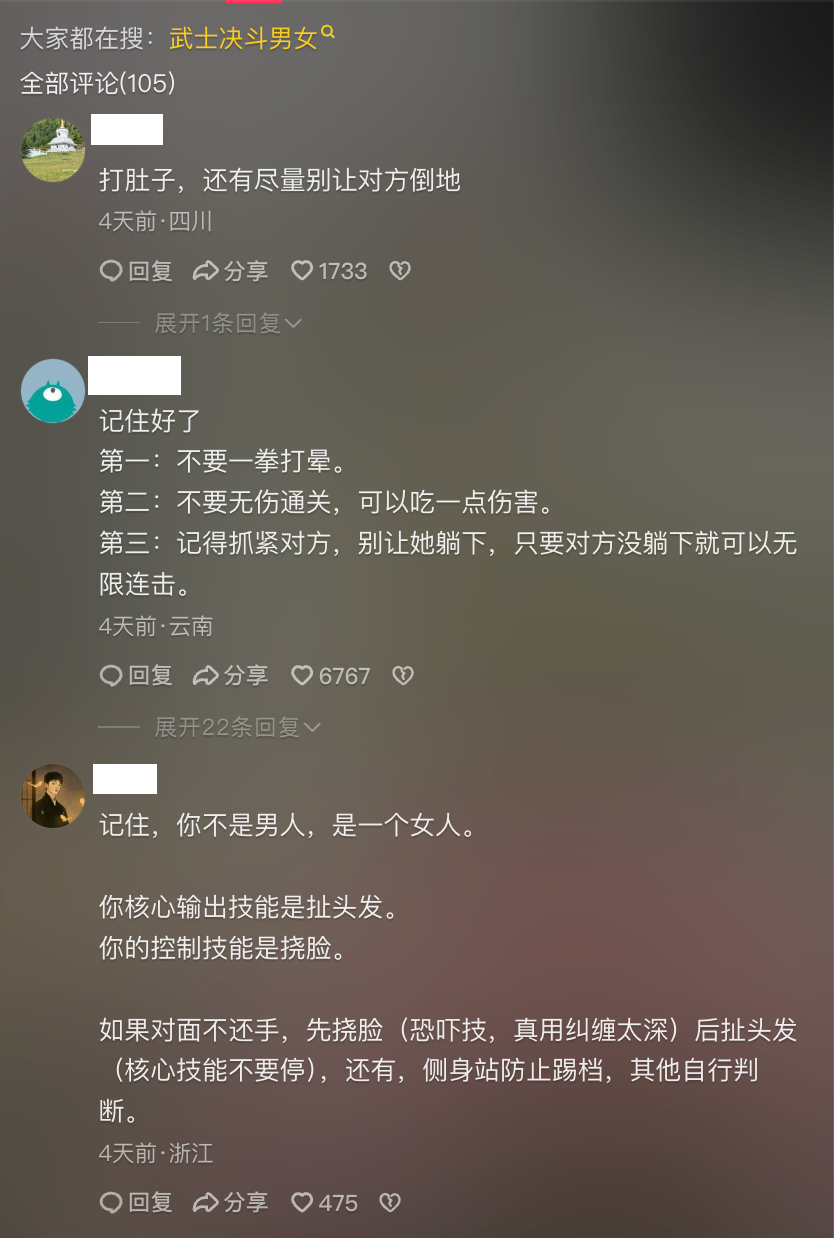The image size is (834, 1238).
Task: Reply to the 打肚子 comment
Action: (136, 271)
